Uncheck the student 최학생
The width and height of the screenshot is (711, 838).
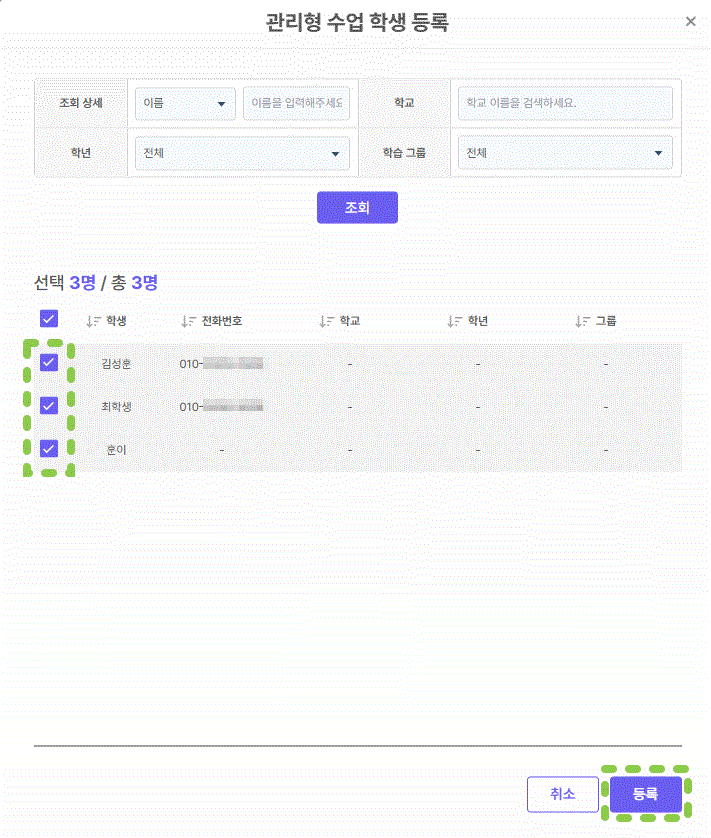click(x=48, y=407)
